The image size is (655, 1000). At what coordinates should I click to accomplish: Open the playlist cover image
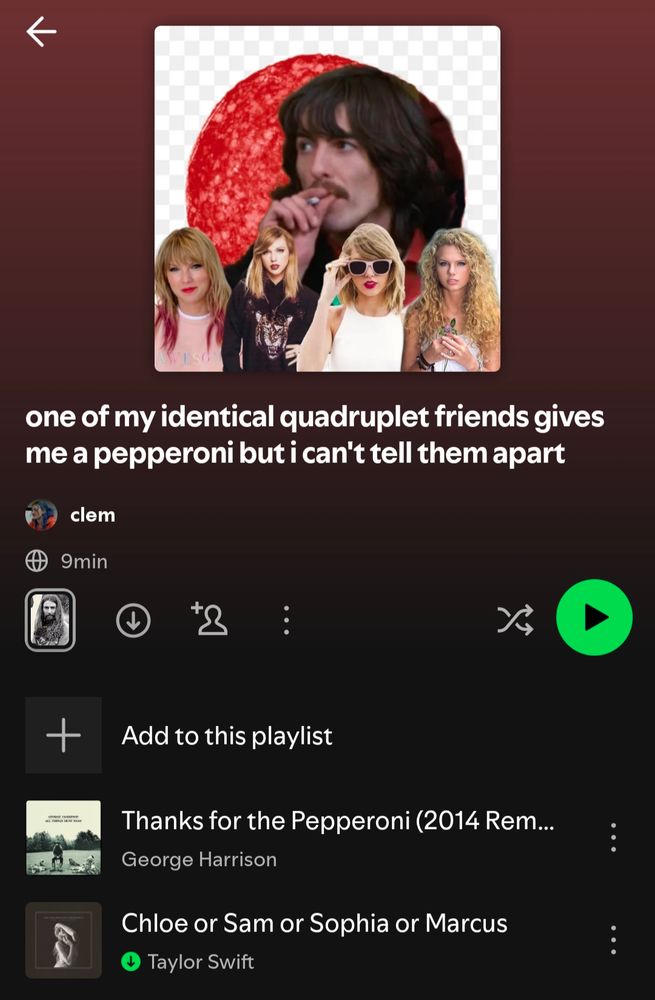click(x=327, y=198)
